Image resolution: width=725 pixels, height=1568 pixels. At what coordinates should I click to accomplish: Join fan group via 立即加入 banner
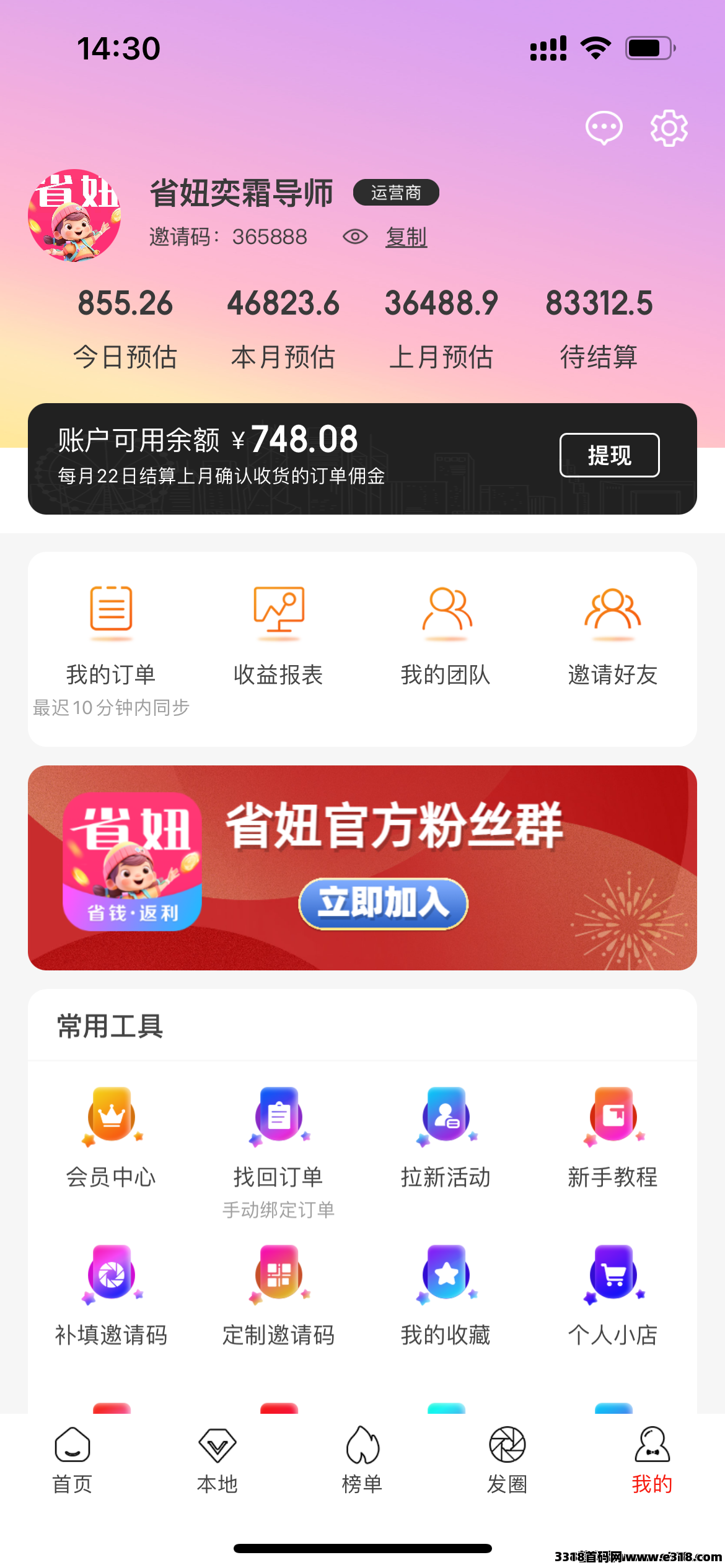pos(383,904)
